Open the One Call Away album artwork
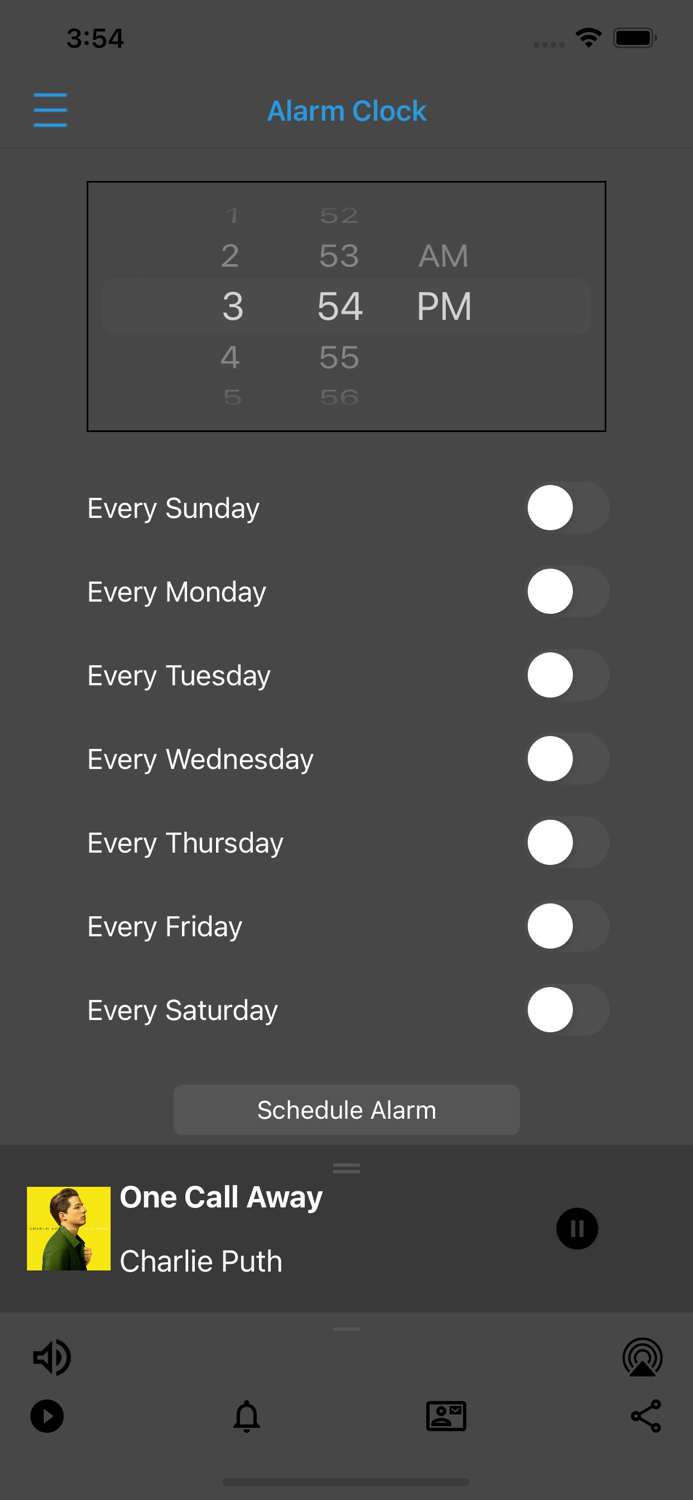The image size is (693, 1500). (x=69, y=1229)
